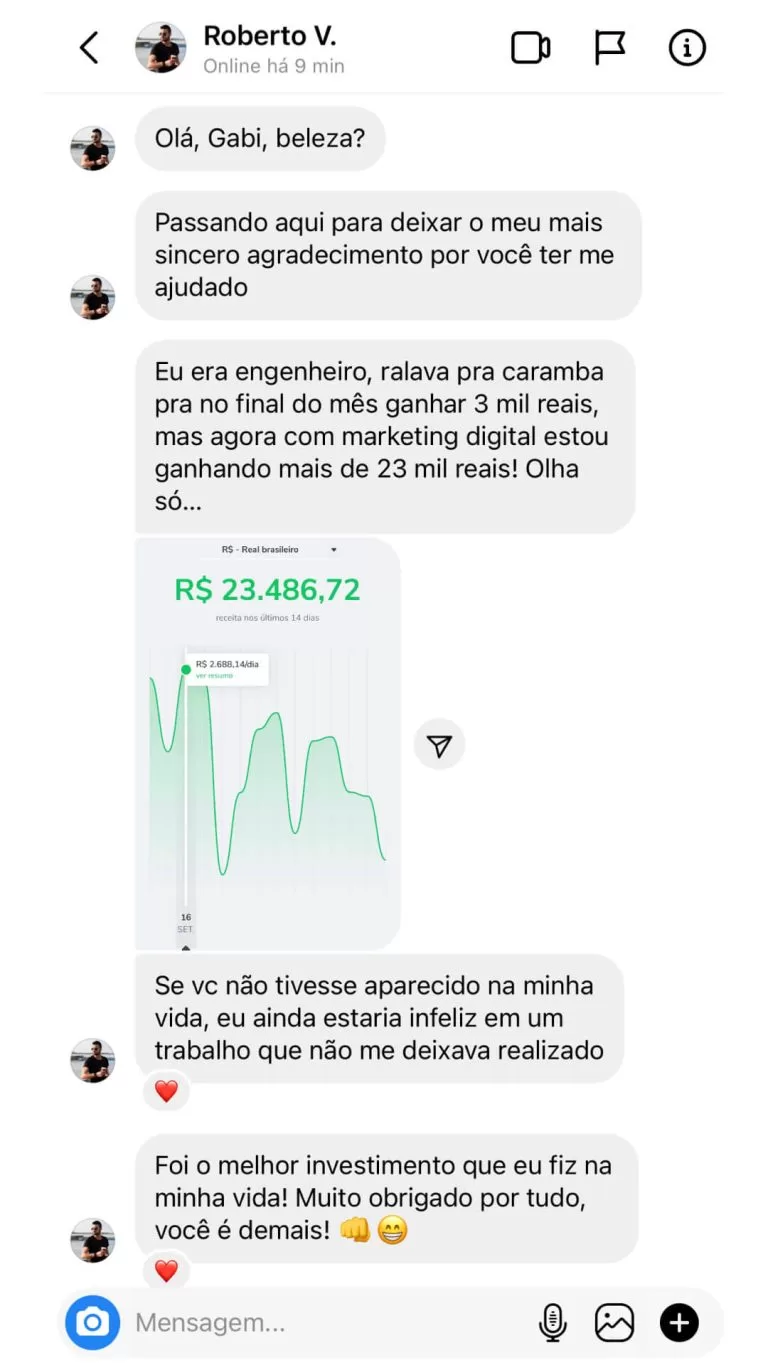The height and width of the screenshot is (1365, 768).
Task: Flag the conversation with Roberto V.
Action: coord(609,47)
